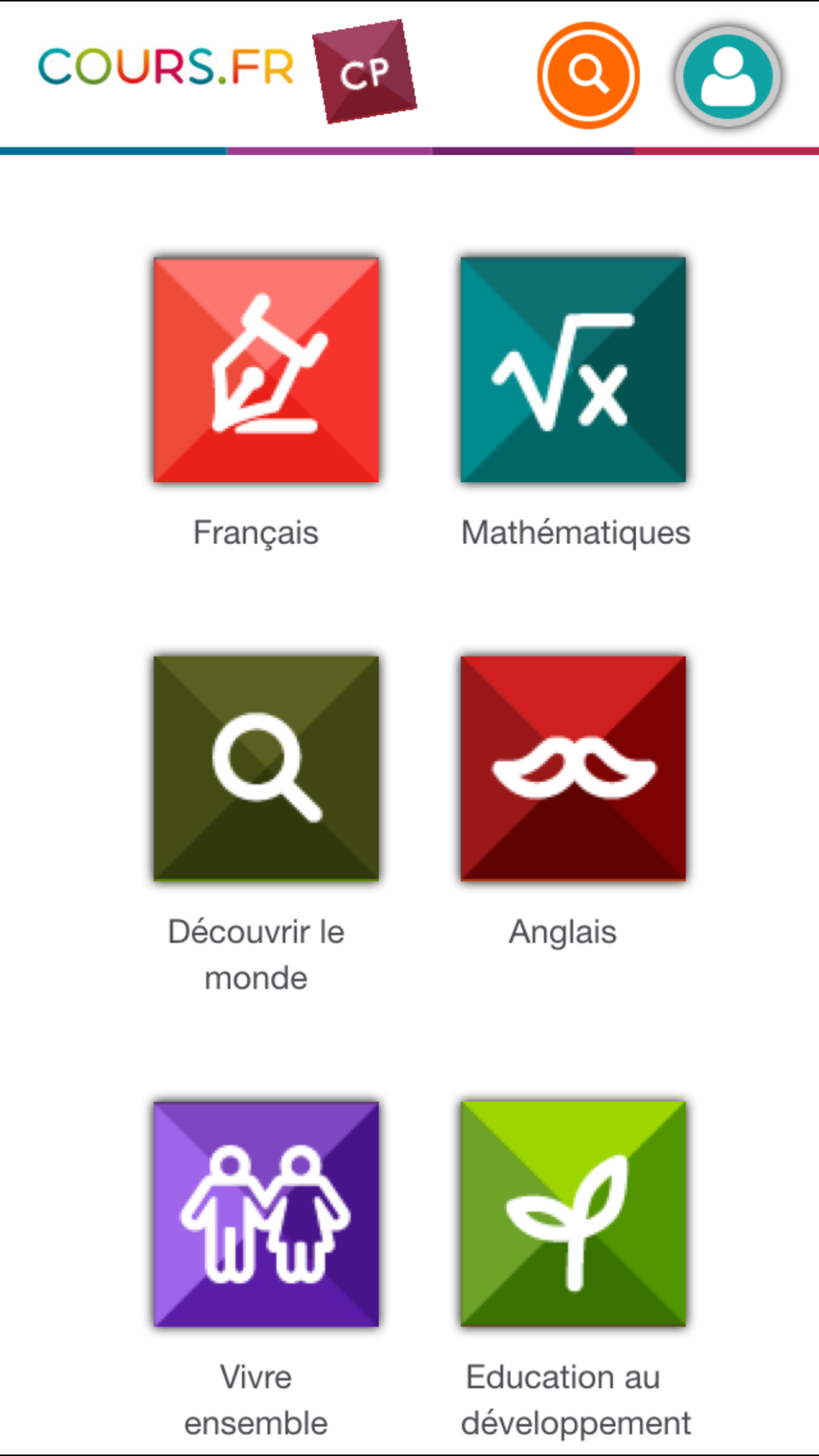Open the Education au développement tile
This screenshot has width=819, height=1456.
pos(573,1214)
